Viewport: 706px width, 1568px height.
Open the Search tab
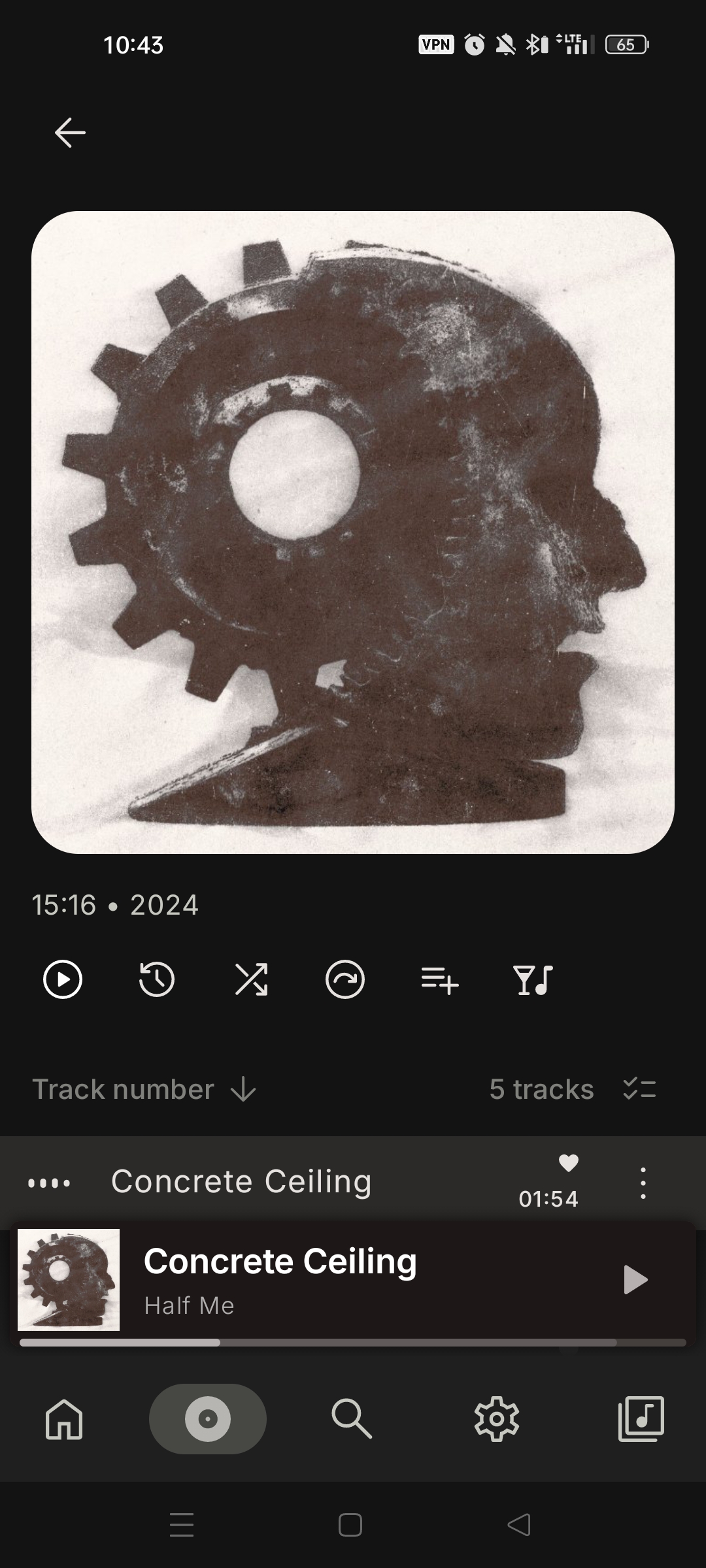(352, 1419)
